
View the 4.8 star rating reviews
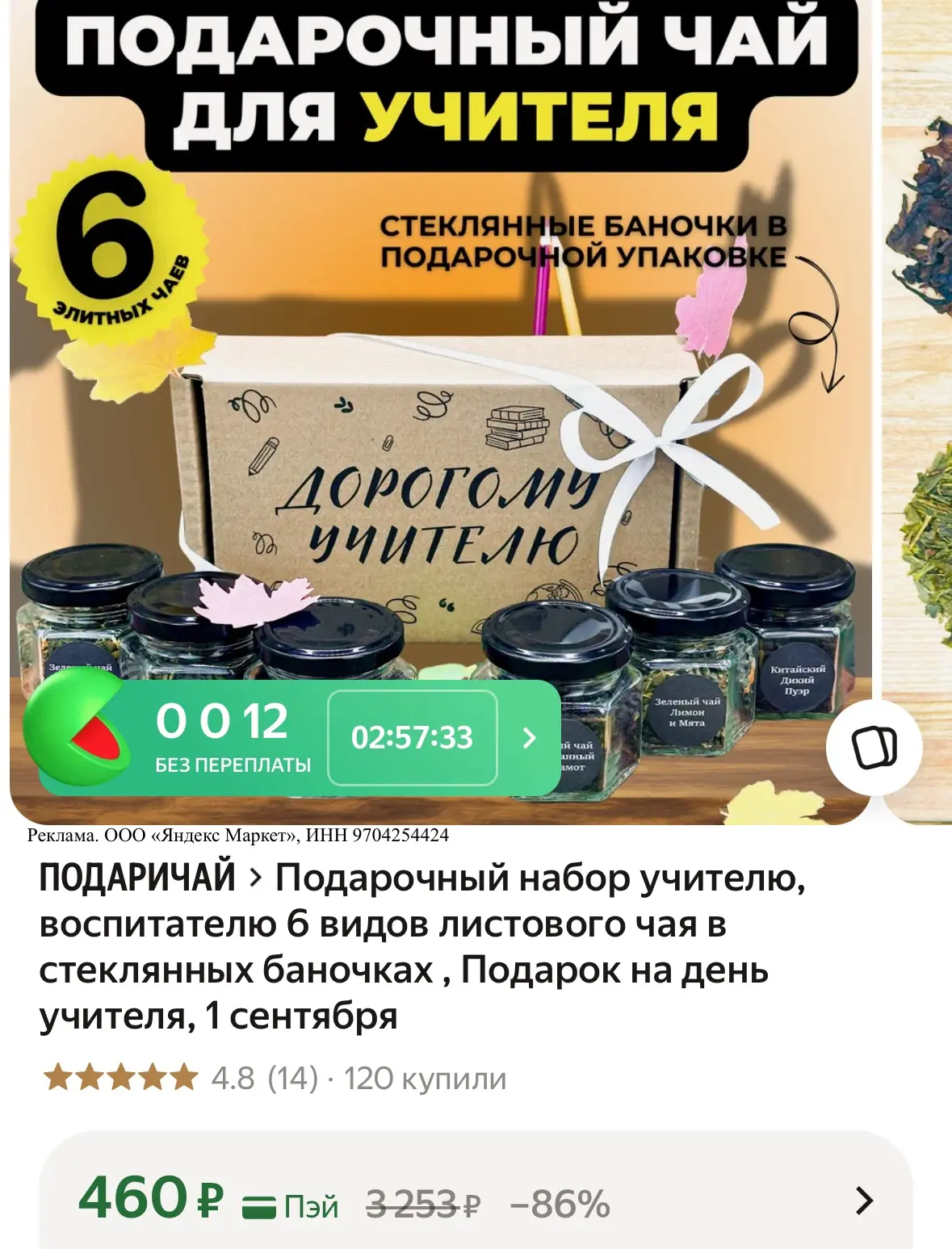(181, 1078)
